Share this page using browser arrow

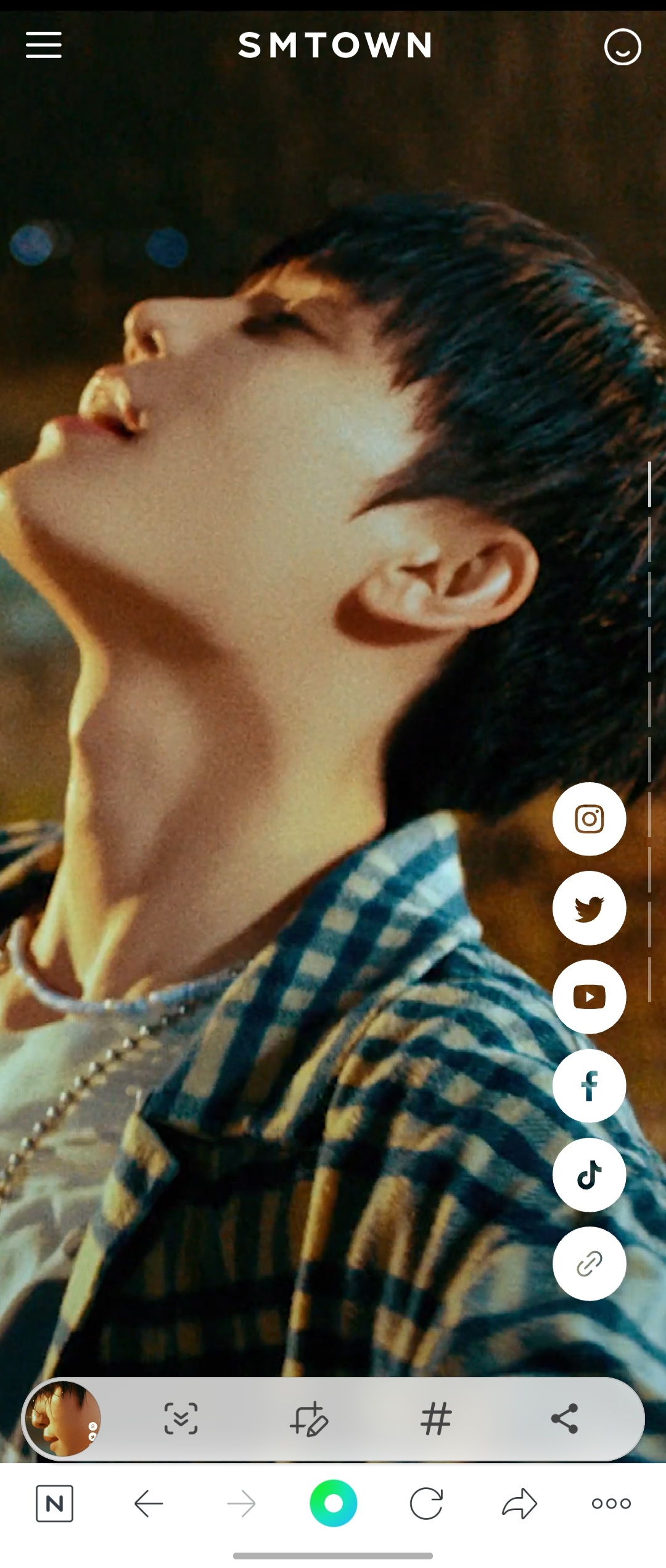tap(519, 1504)
